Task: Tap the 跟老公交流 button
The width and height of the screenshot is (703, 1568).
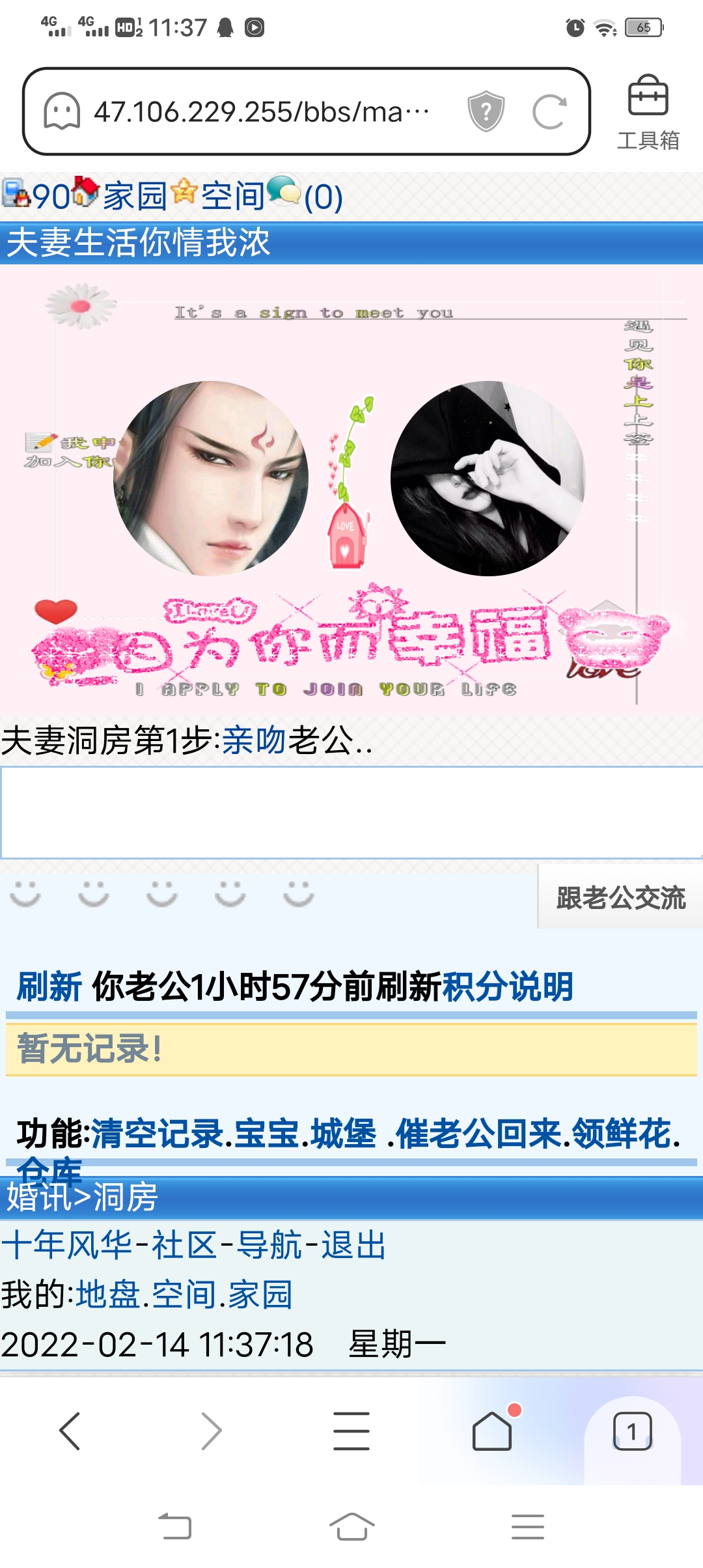Action: [620, 898]
